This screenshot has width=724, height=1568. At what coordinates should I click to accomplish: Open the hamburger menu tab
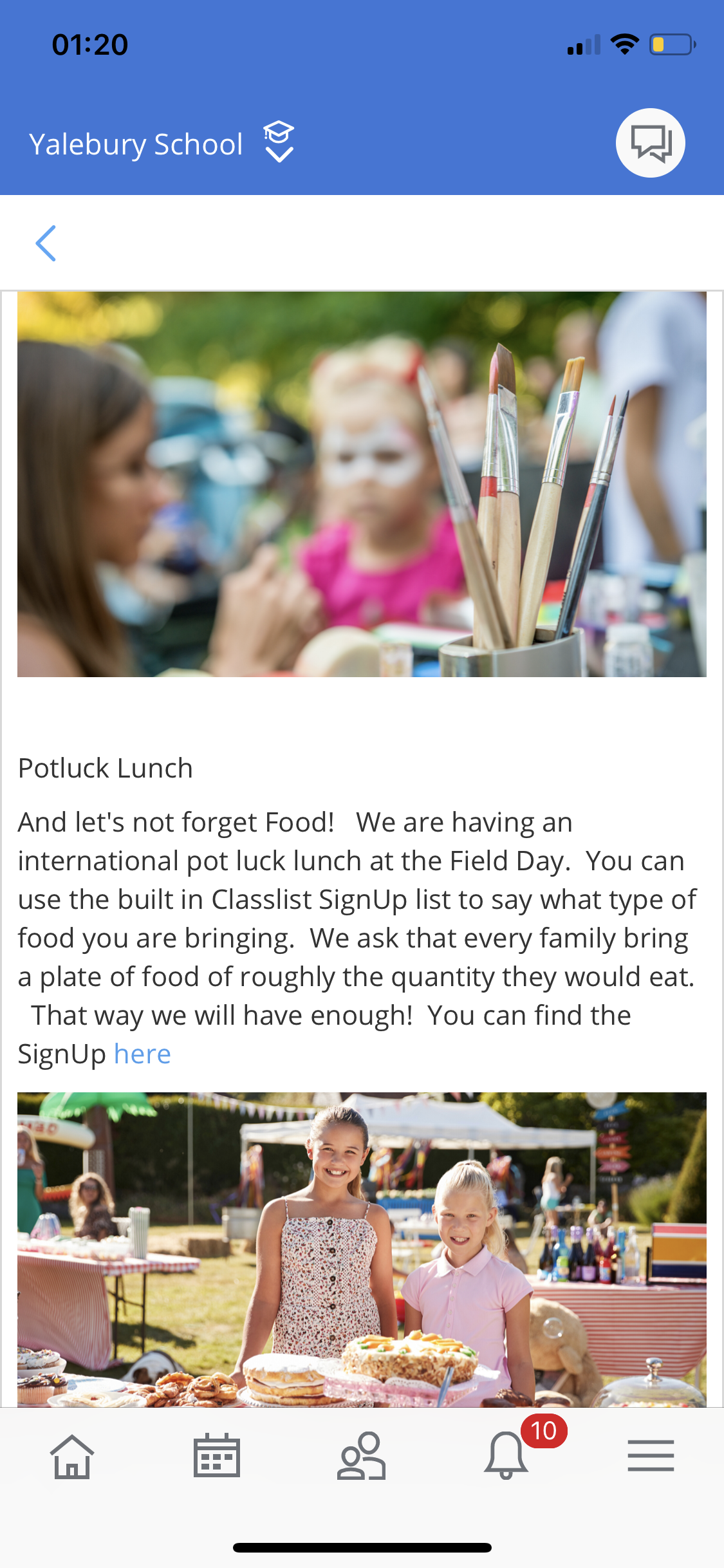pyautogui.click(x=651, y=1456)
